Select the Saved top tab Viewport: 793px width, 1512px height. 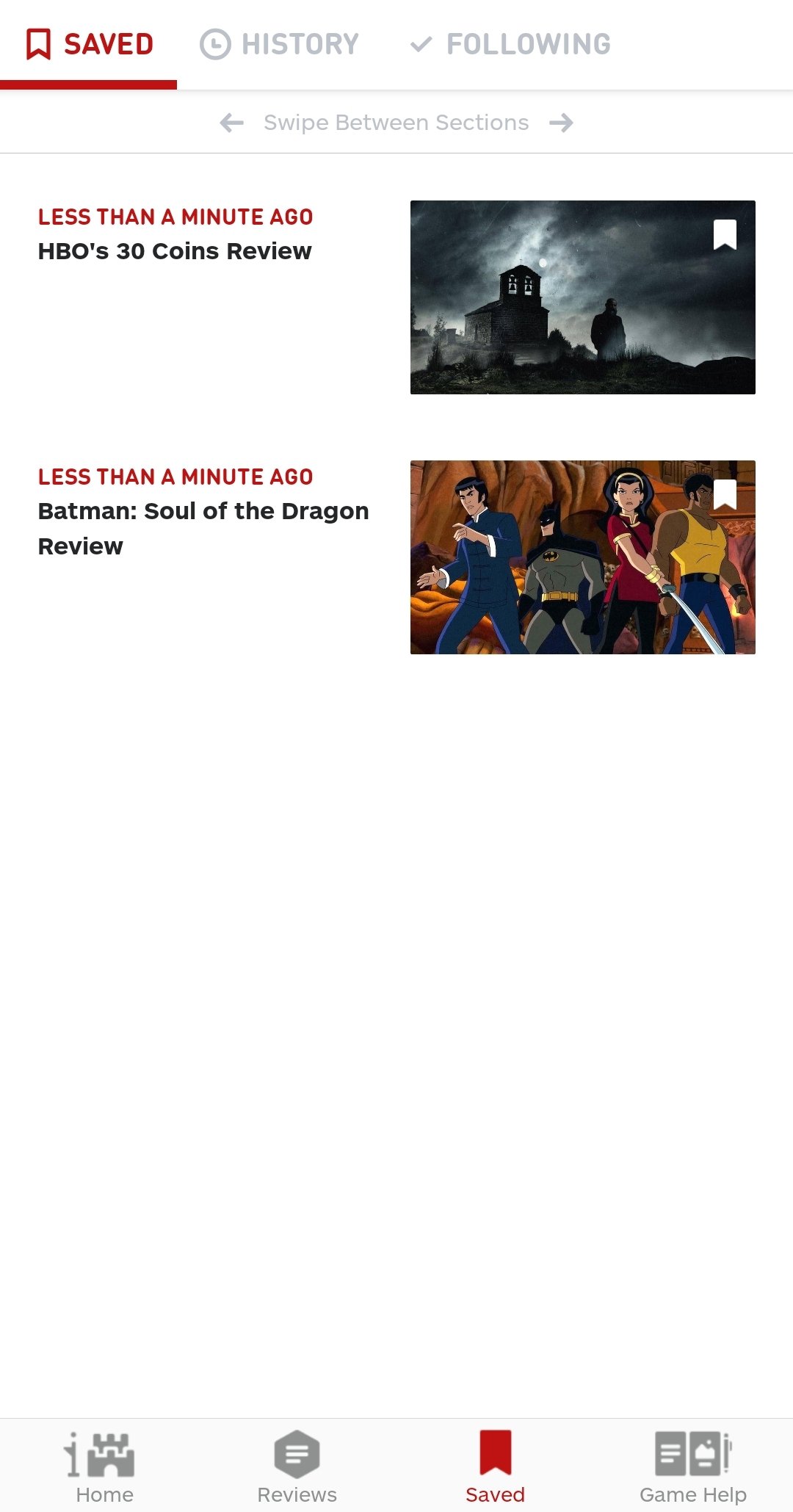click(89, 44)
